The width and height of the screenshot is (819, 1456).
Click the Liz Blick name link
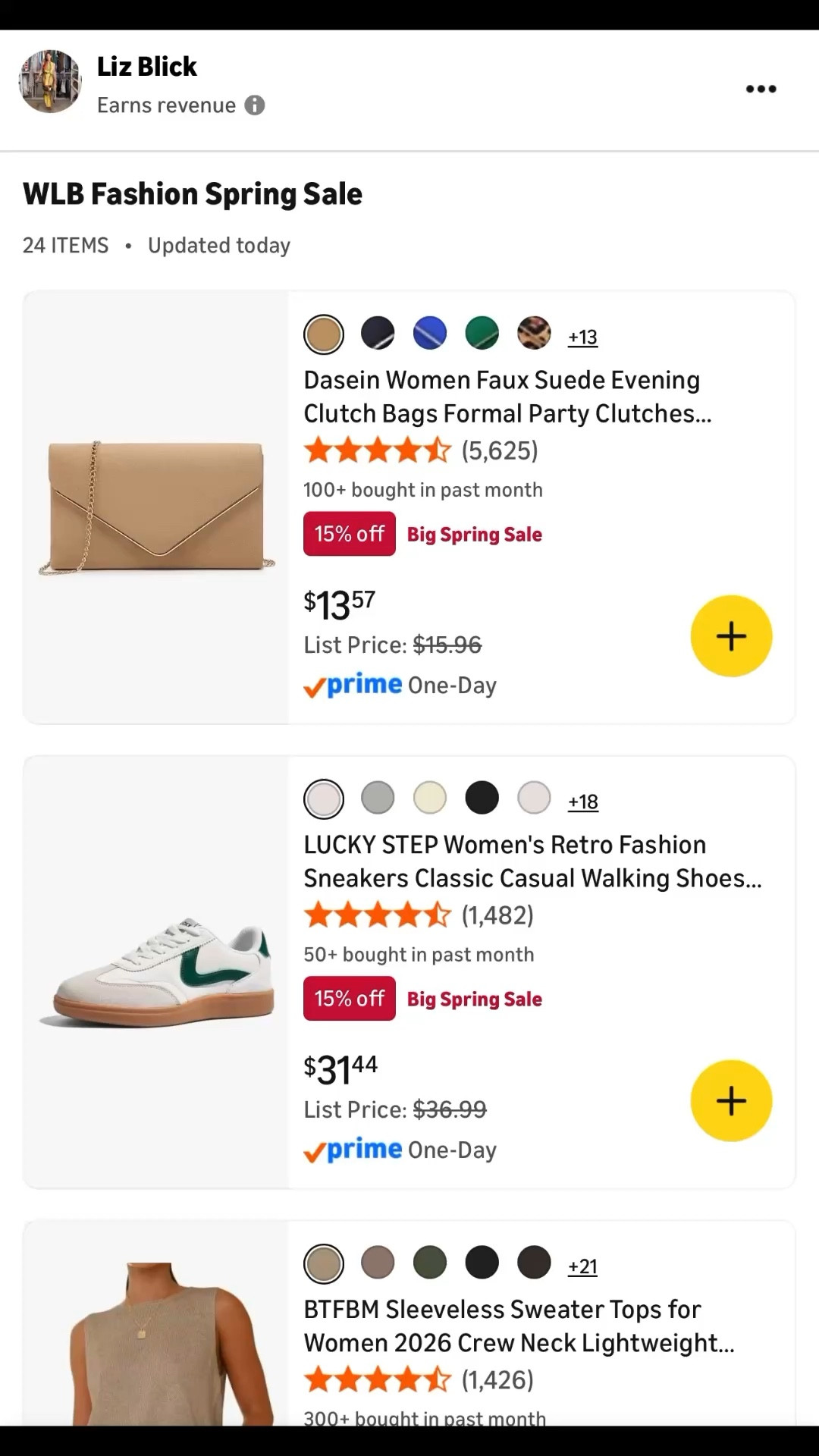tap(146, 67)
